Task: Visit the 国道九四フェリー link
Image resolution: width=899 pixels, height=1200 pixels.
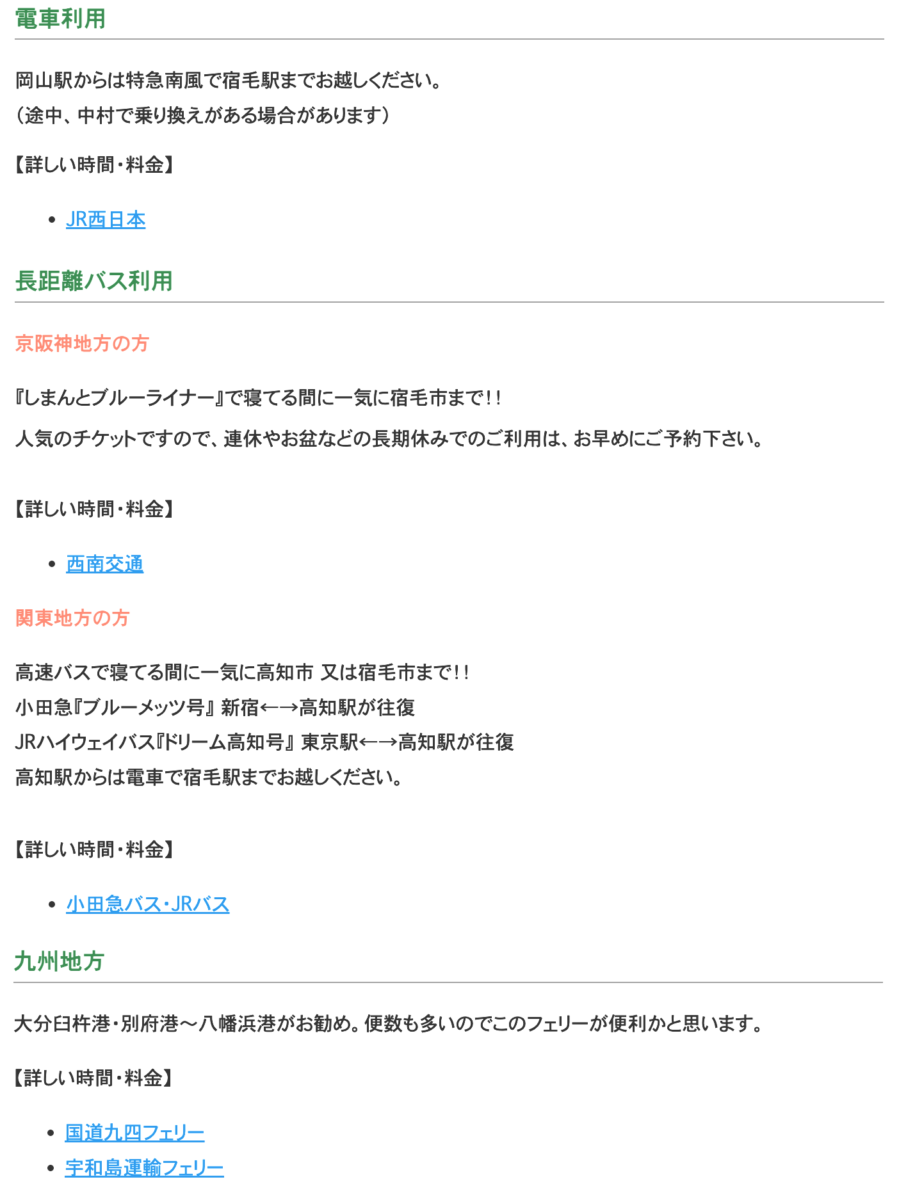Action: [134, 1133]
